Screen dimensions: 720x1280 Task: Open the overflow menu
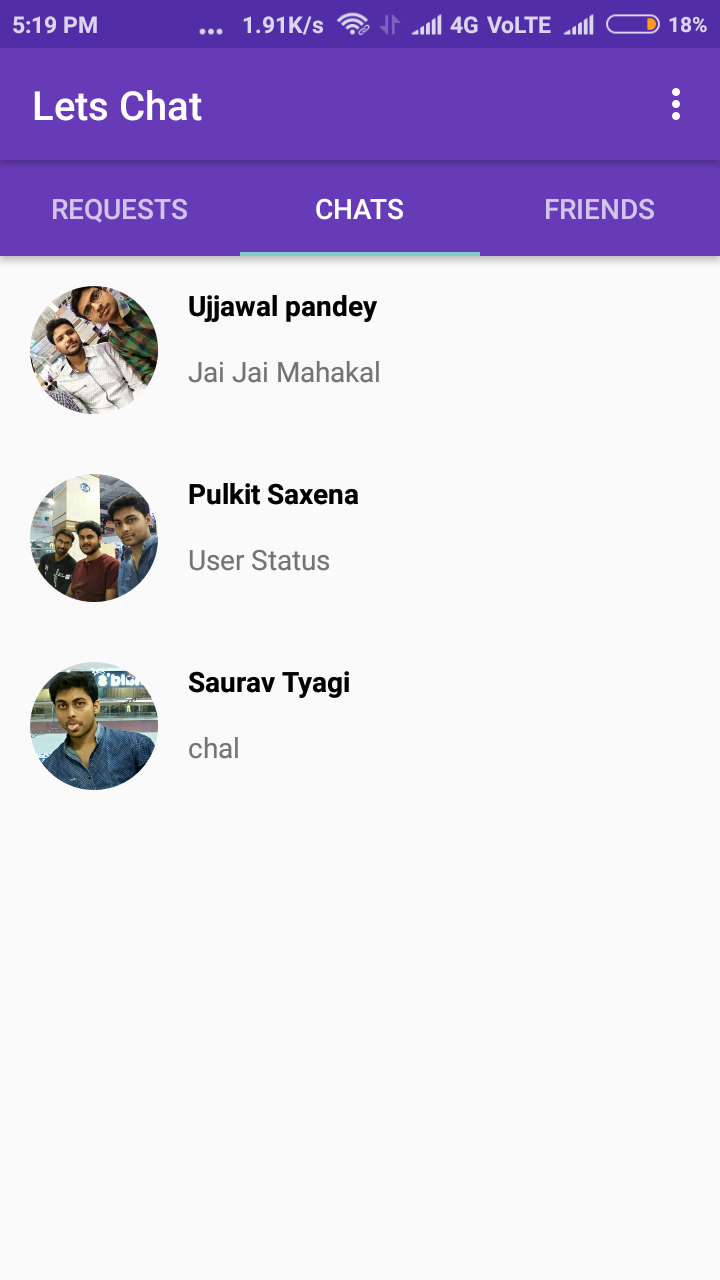(x=676, y=105)
